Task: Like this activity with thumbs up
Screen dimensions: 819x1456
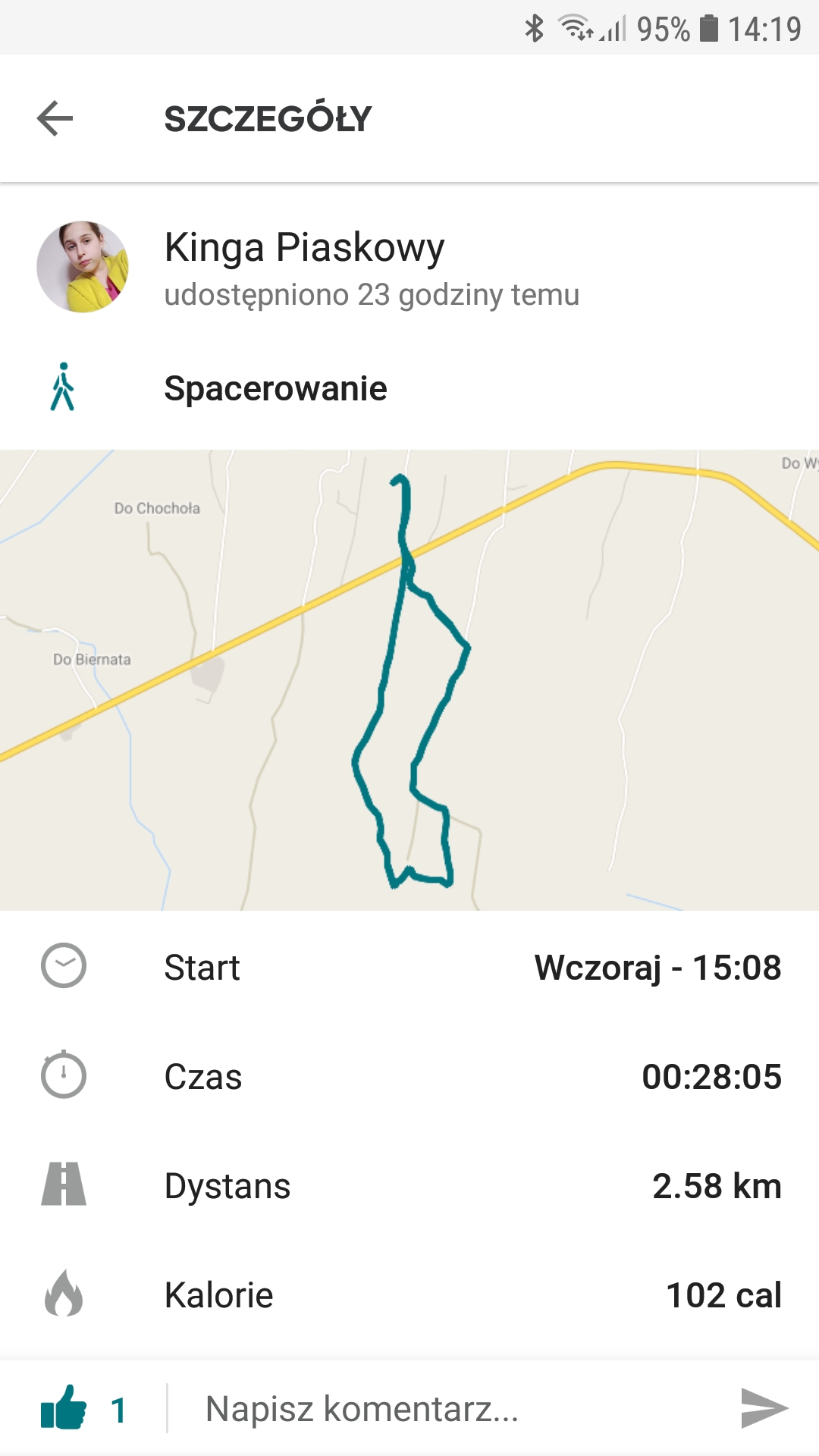Action: click(x=64, y=1408)
